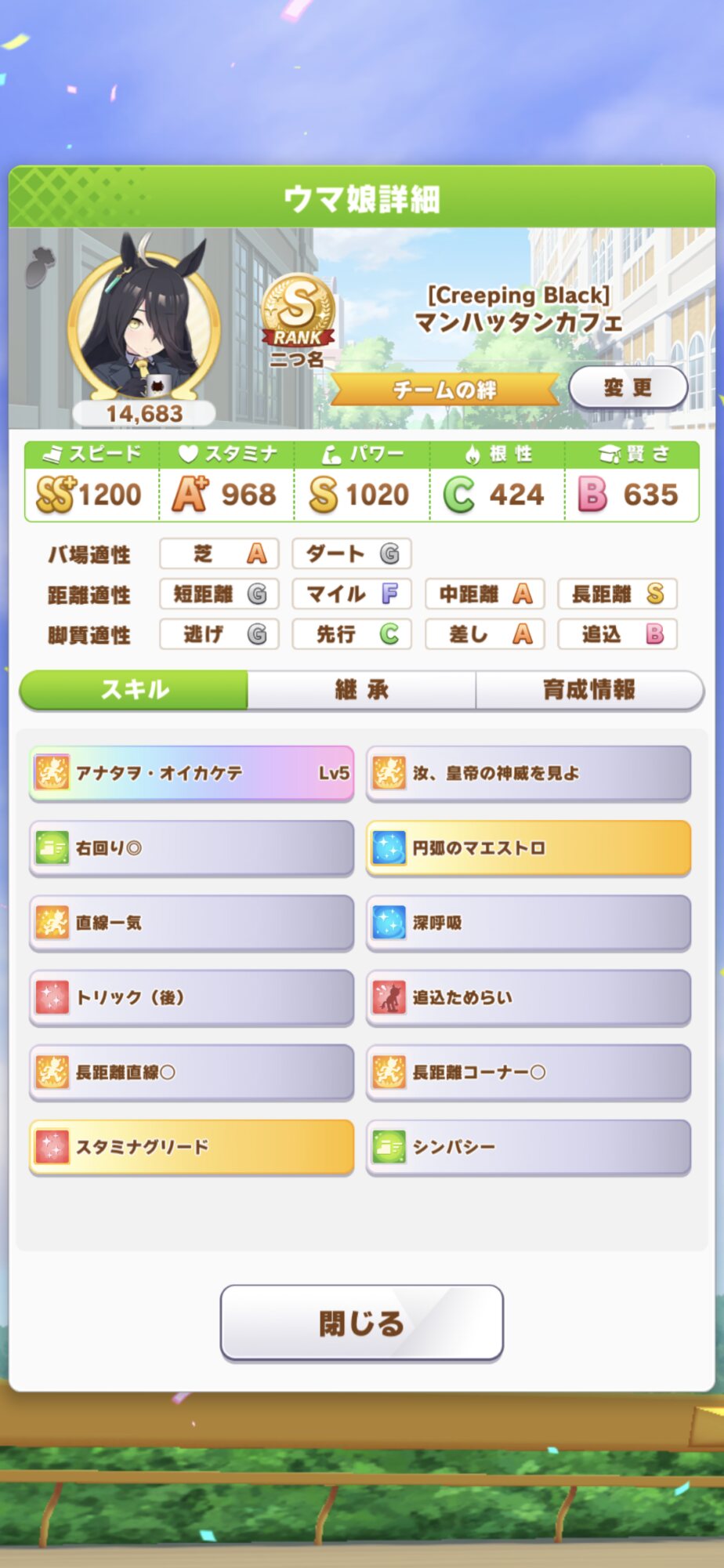Select the スキル tab
This screenshot has height=1568, width=724.
[134, 690]
